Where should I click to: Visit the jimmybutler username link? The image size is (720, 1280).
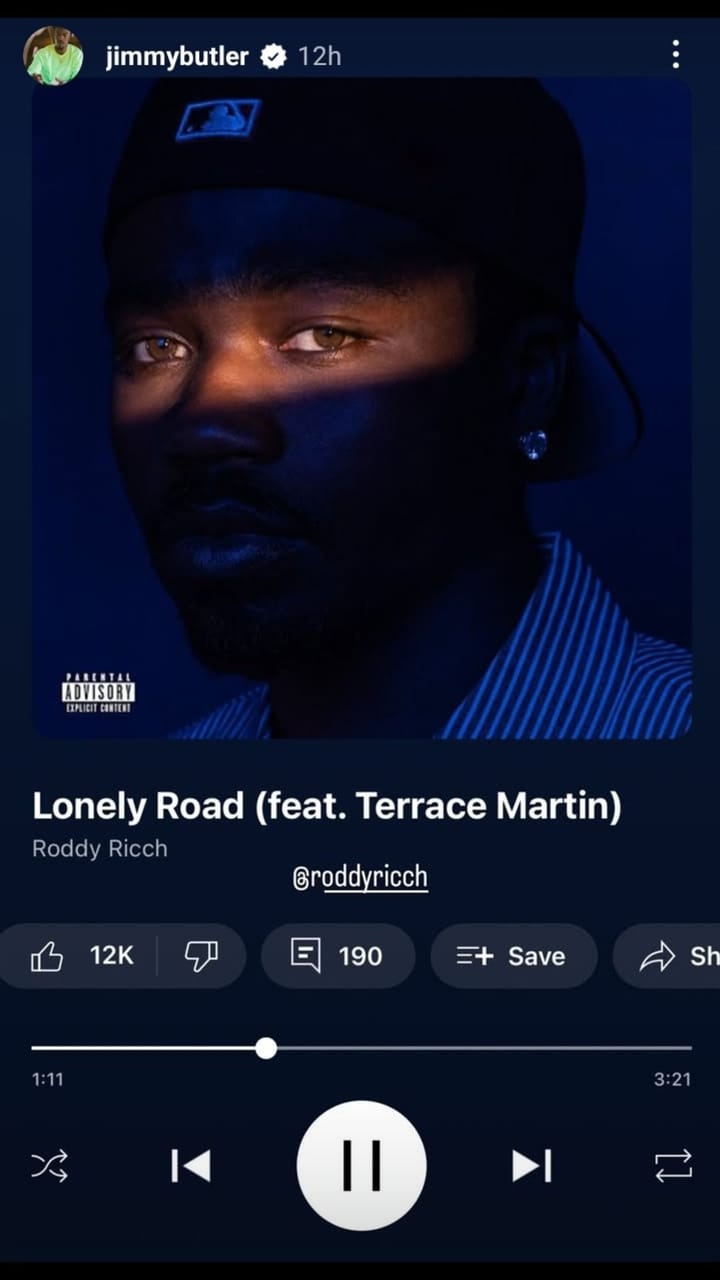pos(177,57)
